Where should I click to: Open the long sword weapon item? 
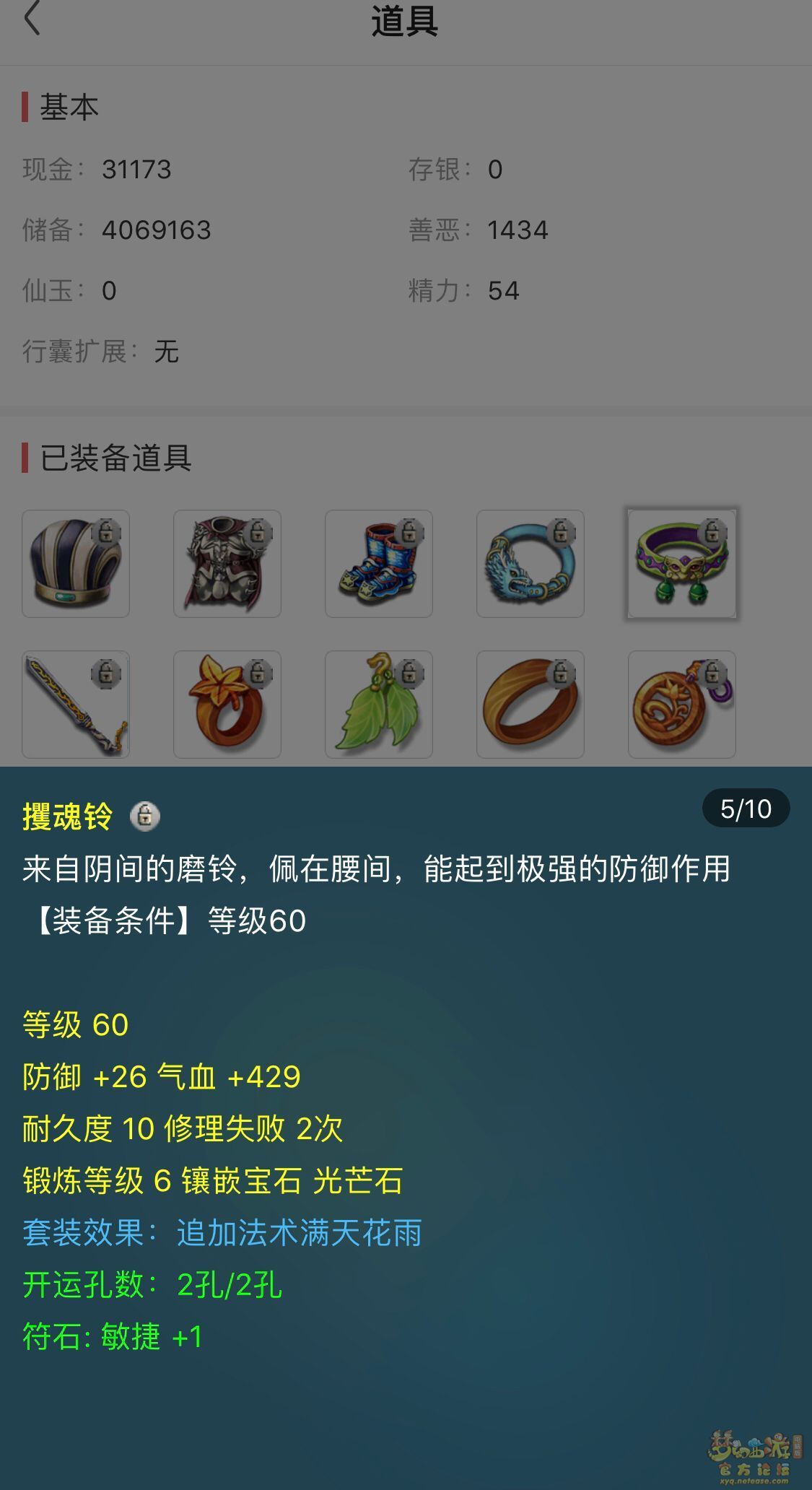(76, 705)
